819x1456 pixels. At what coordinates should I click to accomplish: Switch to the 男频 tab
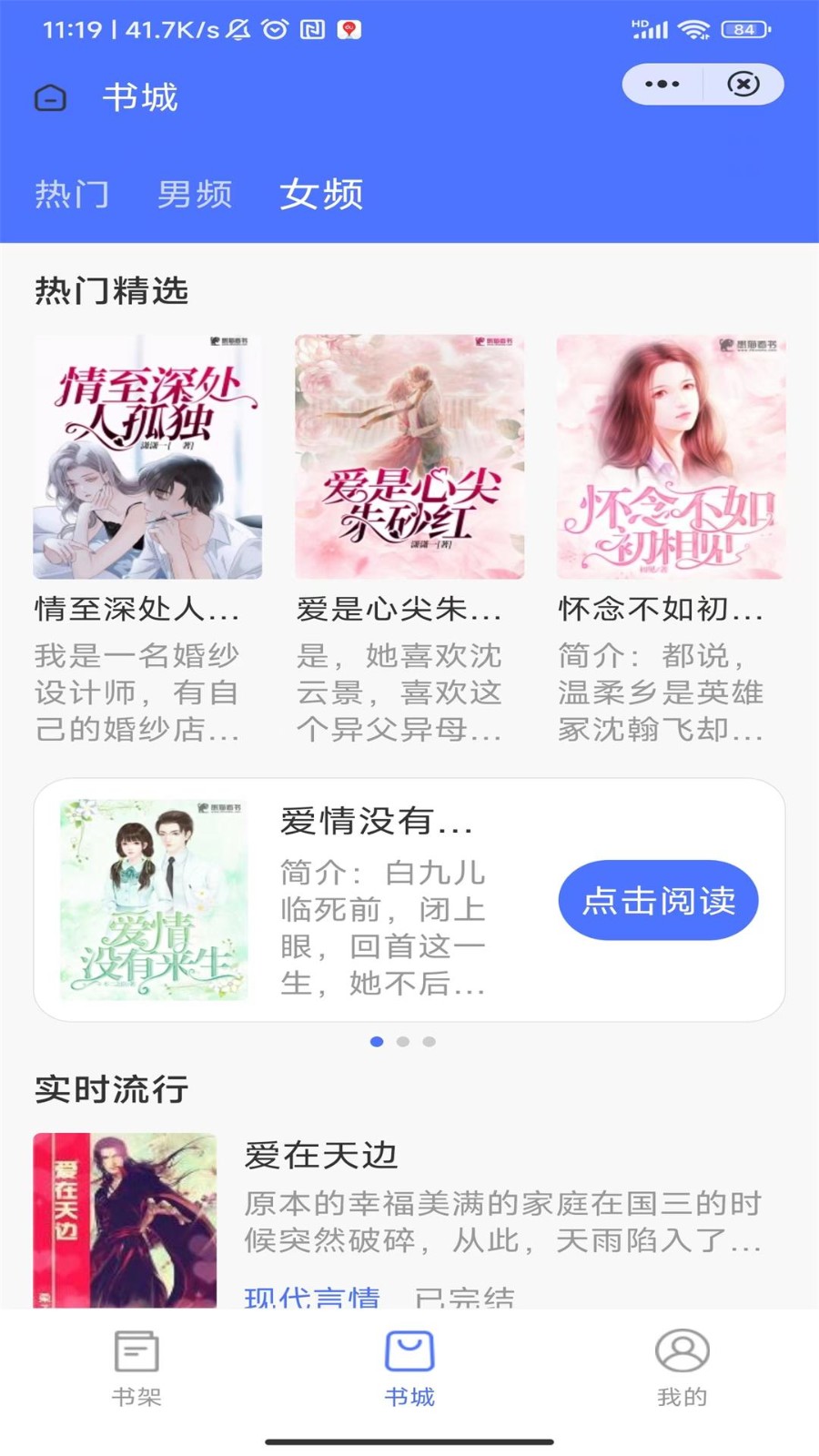(195, 194)
